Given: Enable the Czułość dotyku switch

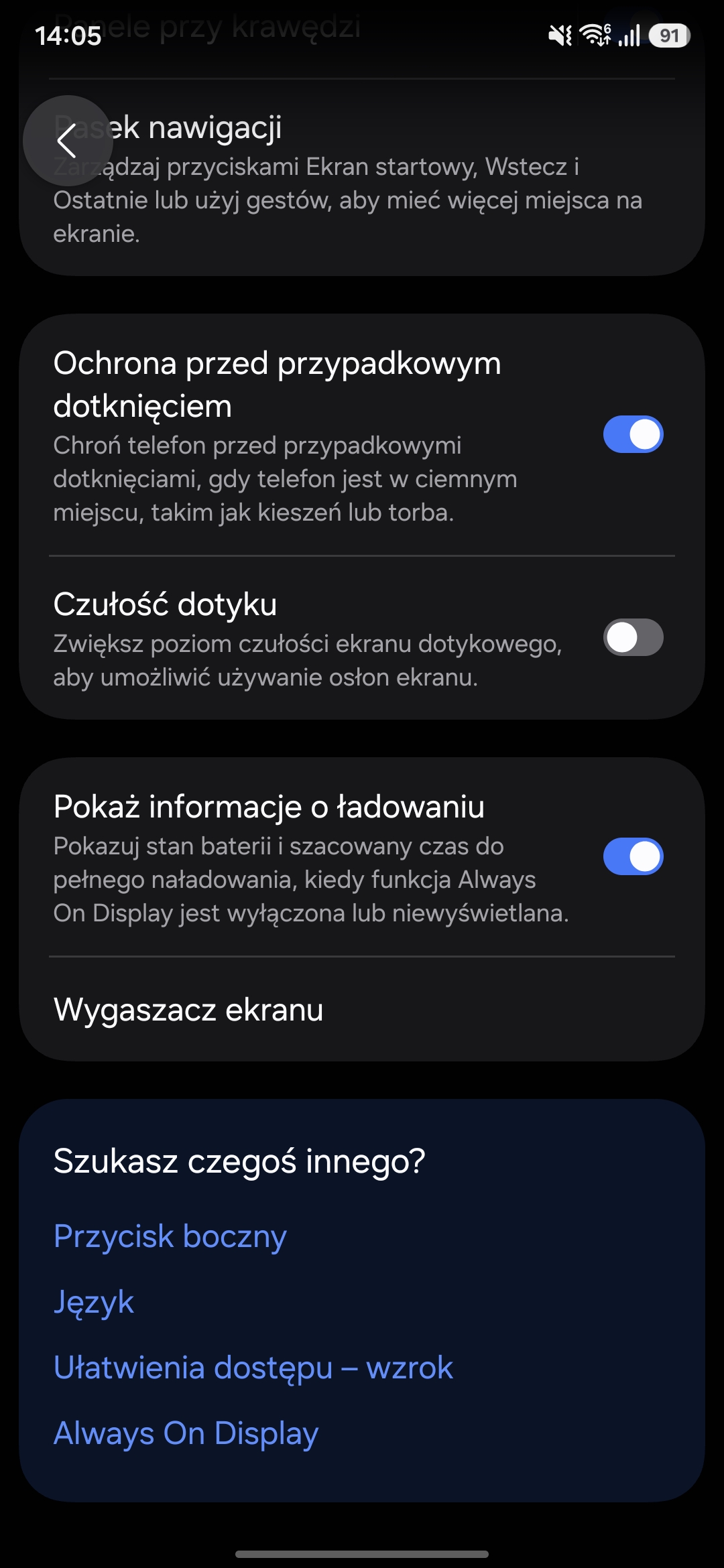Looking at the screenshot, I should click(x=633, y=637).
